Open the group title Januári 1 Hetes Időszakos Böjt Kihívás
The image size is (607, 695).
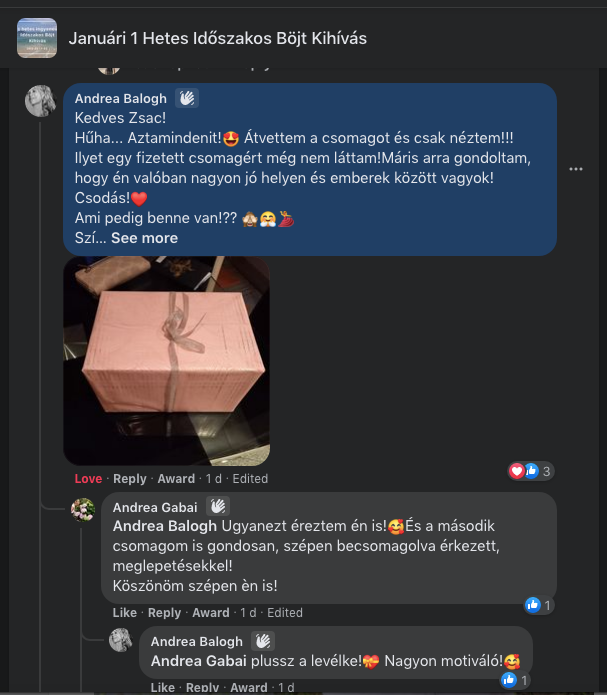pyautogui.click(x=217, y=39)
